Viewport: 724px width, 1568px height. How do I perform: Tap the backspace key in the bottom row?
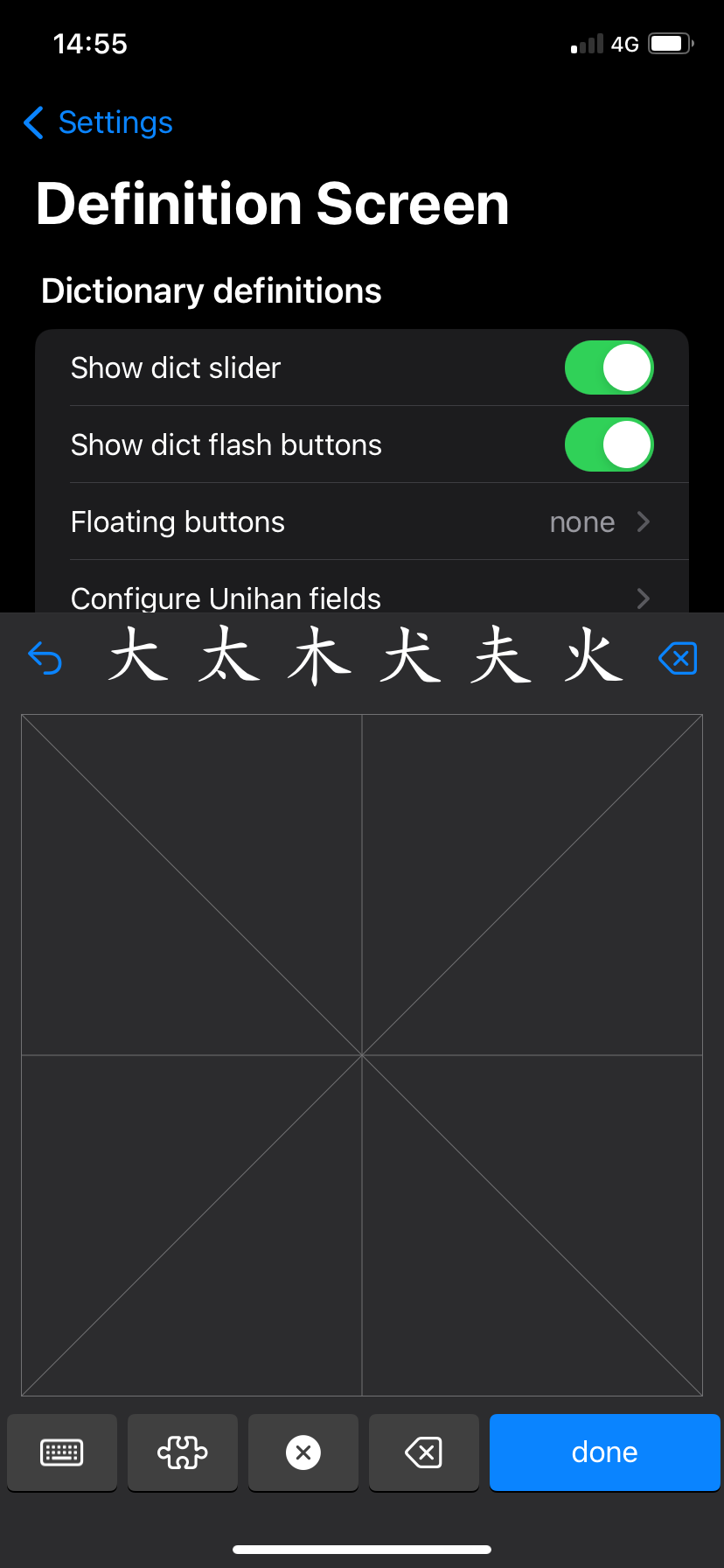click(424, 1452)
